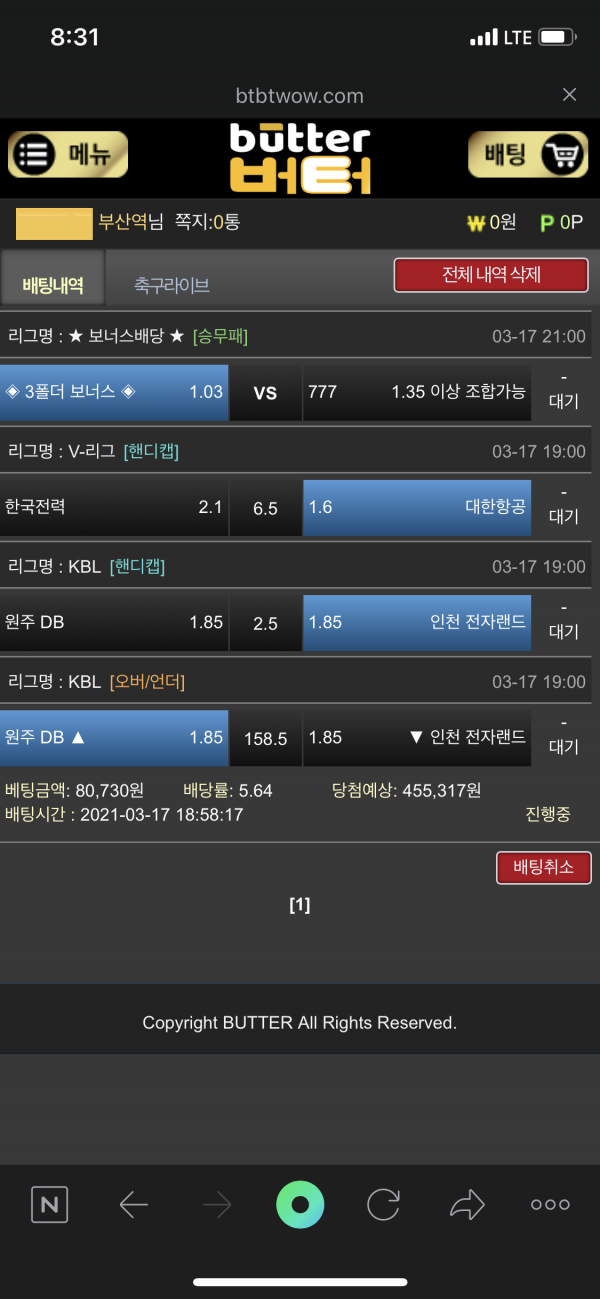
Task: Open the browser's more options menu
Action: click(550, 1205)
